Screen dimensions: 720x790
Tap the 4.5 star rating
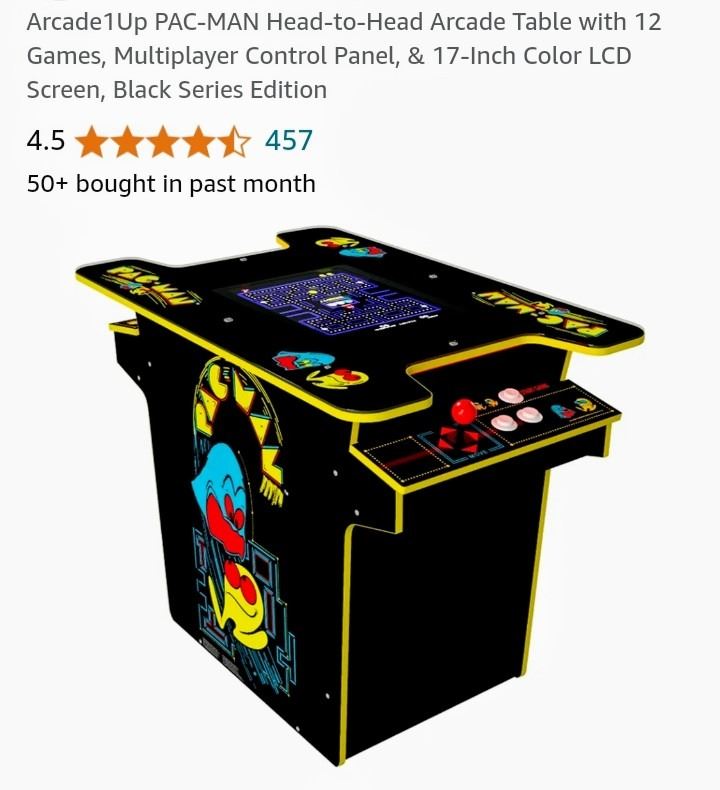(x=162, y=142)
